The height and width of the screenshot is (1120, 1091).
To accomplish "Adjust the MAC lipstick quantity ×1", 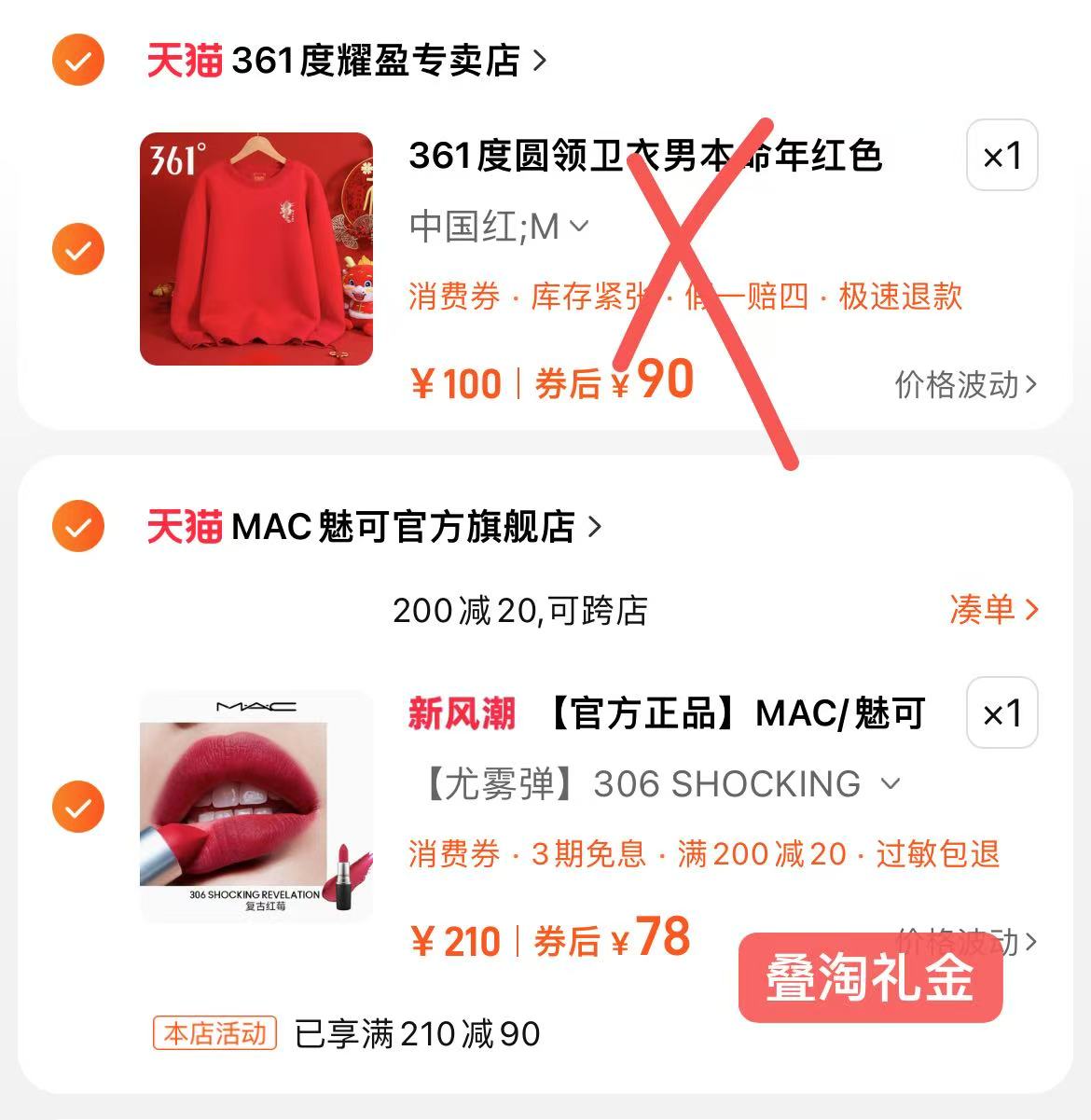I will coord(1001,713).
